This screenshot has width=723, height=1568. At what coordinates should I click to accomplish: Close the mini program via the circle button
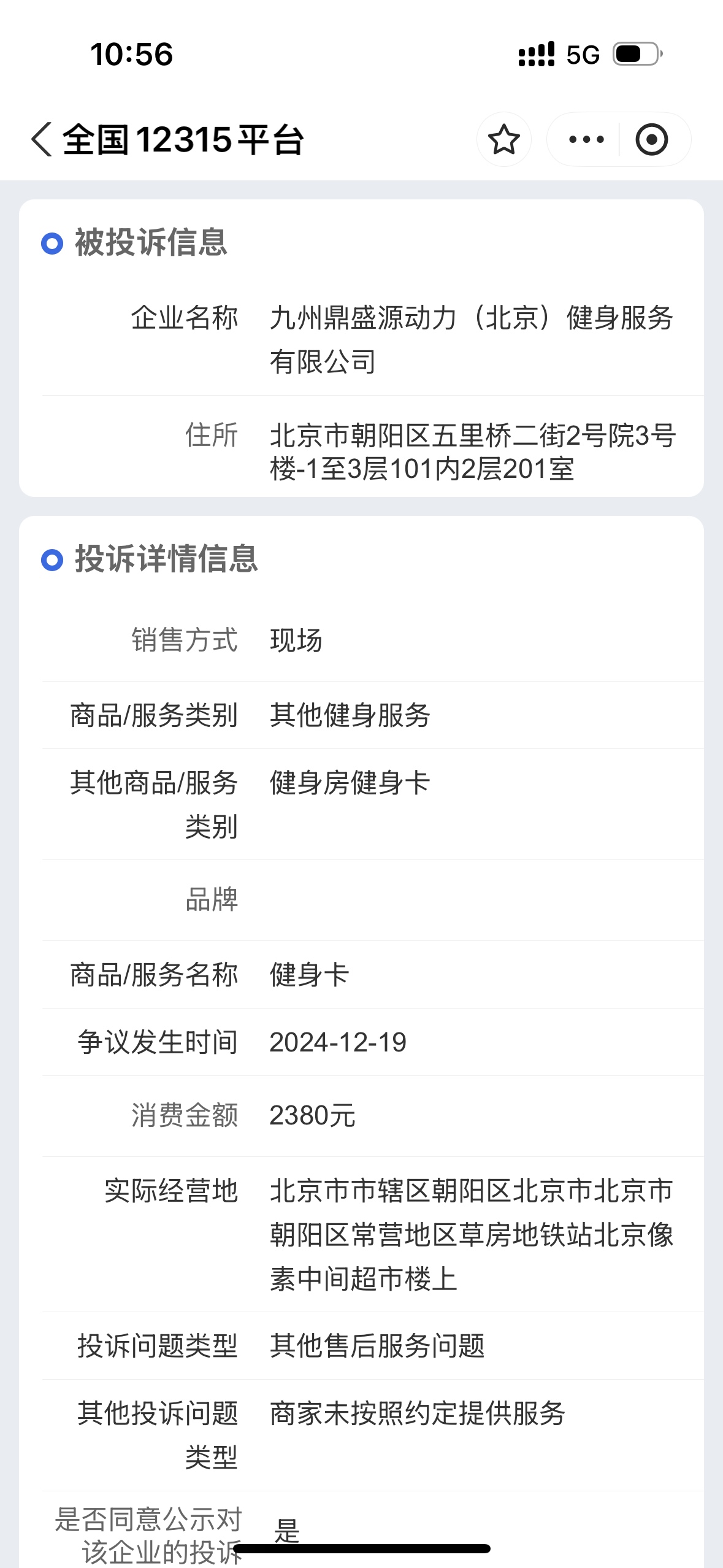pos(651,139)
